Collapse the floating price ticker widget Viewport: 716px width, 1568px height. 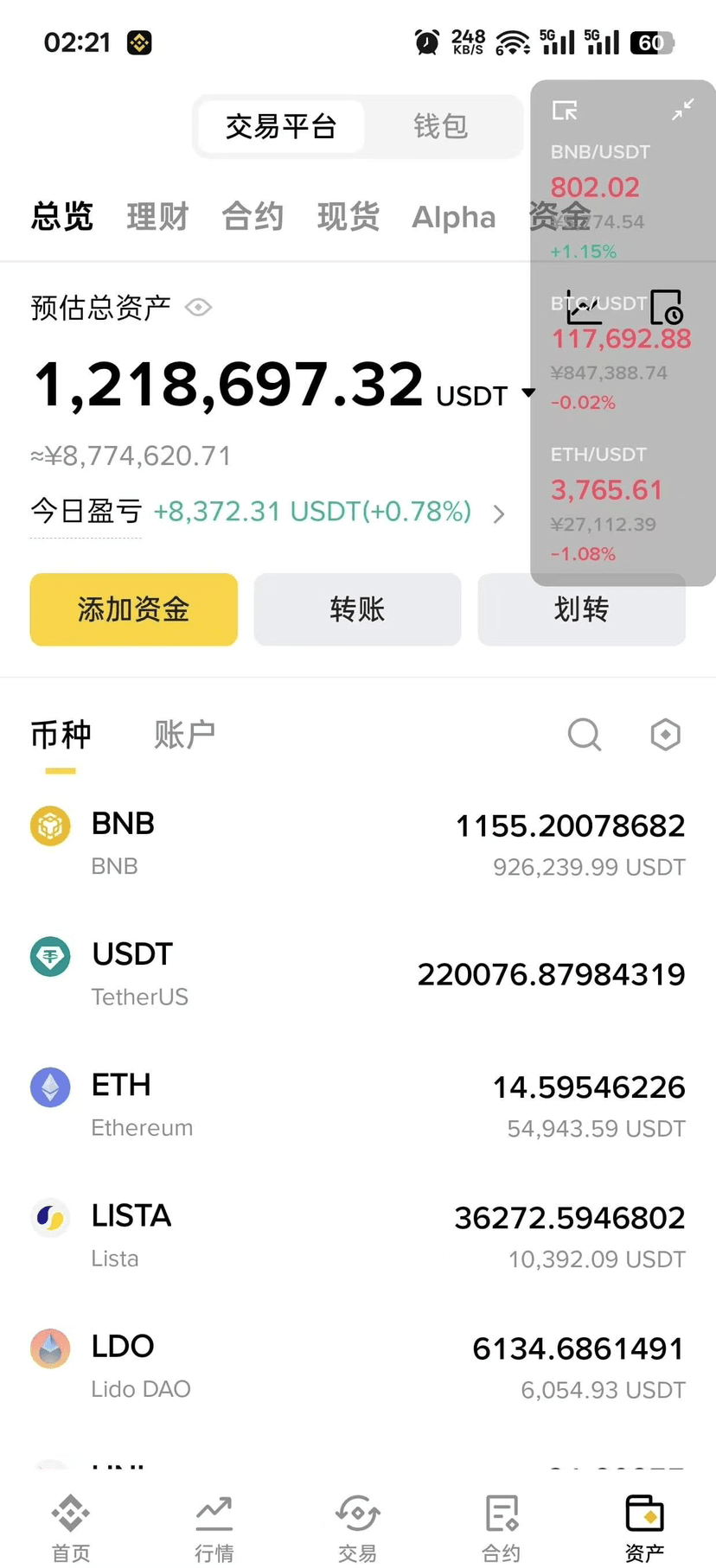click(682, 110)
